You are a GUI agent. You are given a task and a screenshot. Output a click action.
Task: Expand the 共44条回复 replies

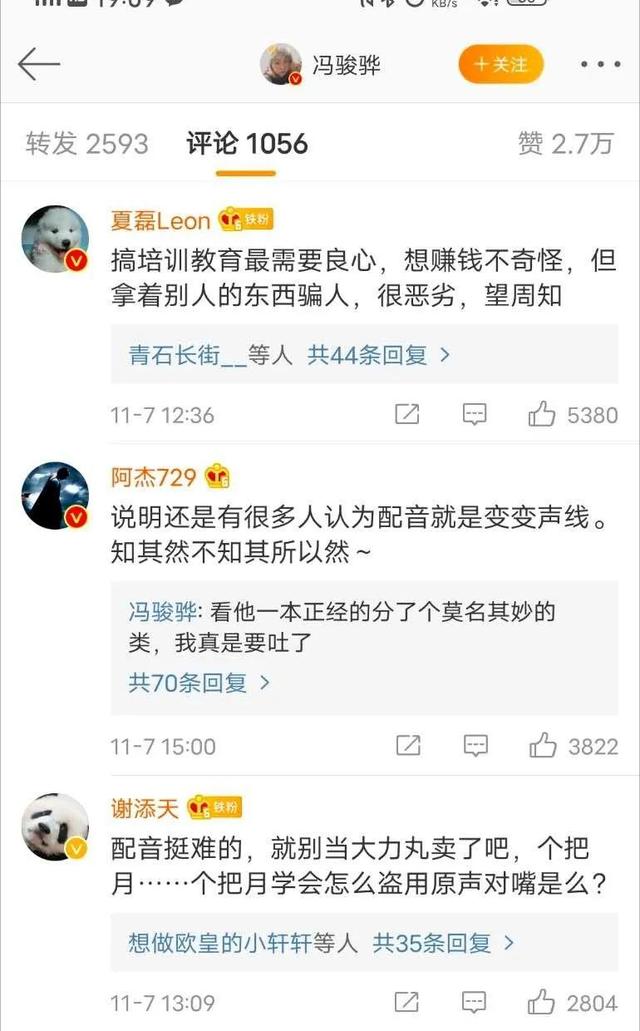tap(379, 355)
